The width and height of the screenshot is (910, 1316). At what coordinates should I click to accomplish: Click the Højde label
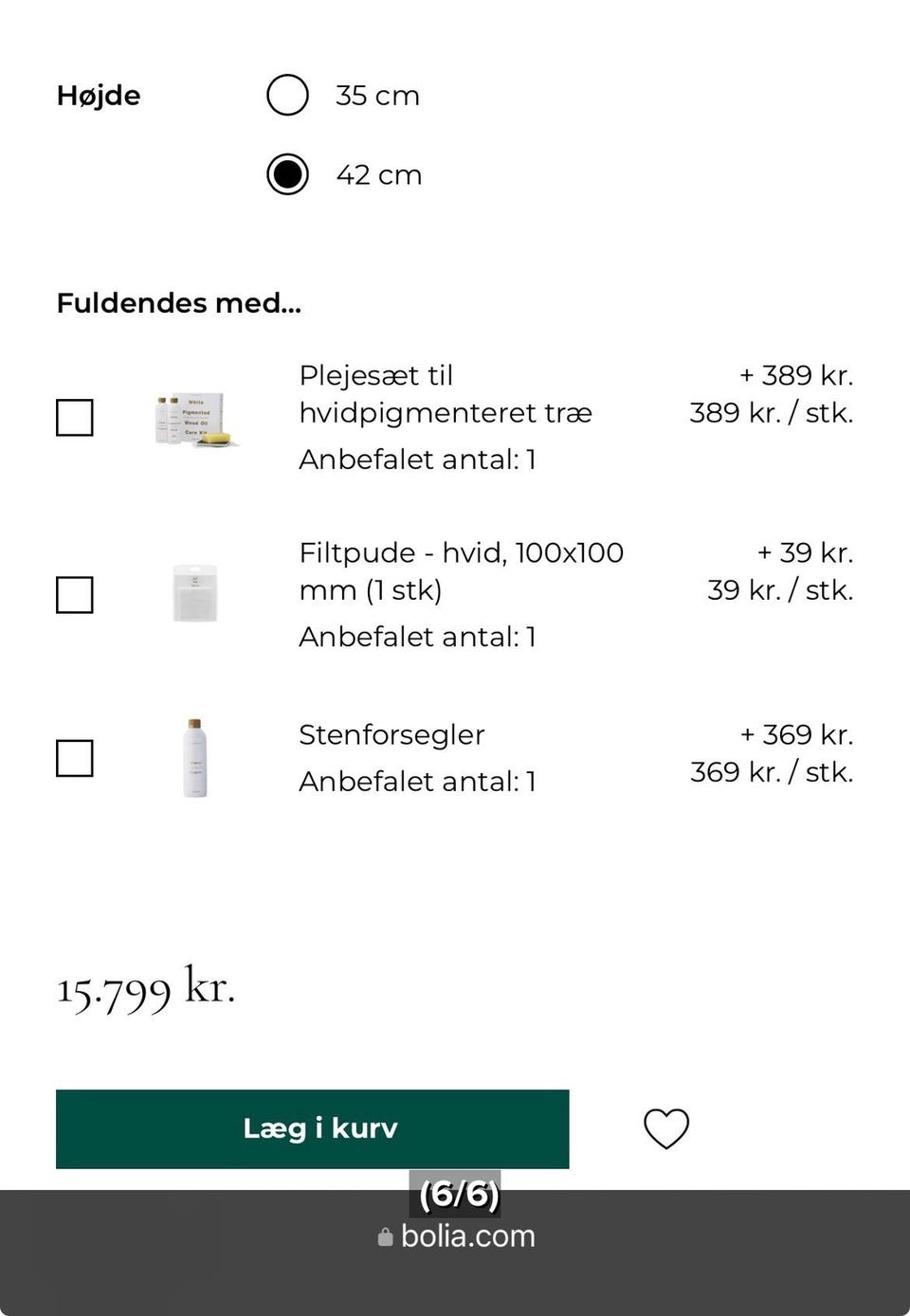coord(99,95)
